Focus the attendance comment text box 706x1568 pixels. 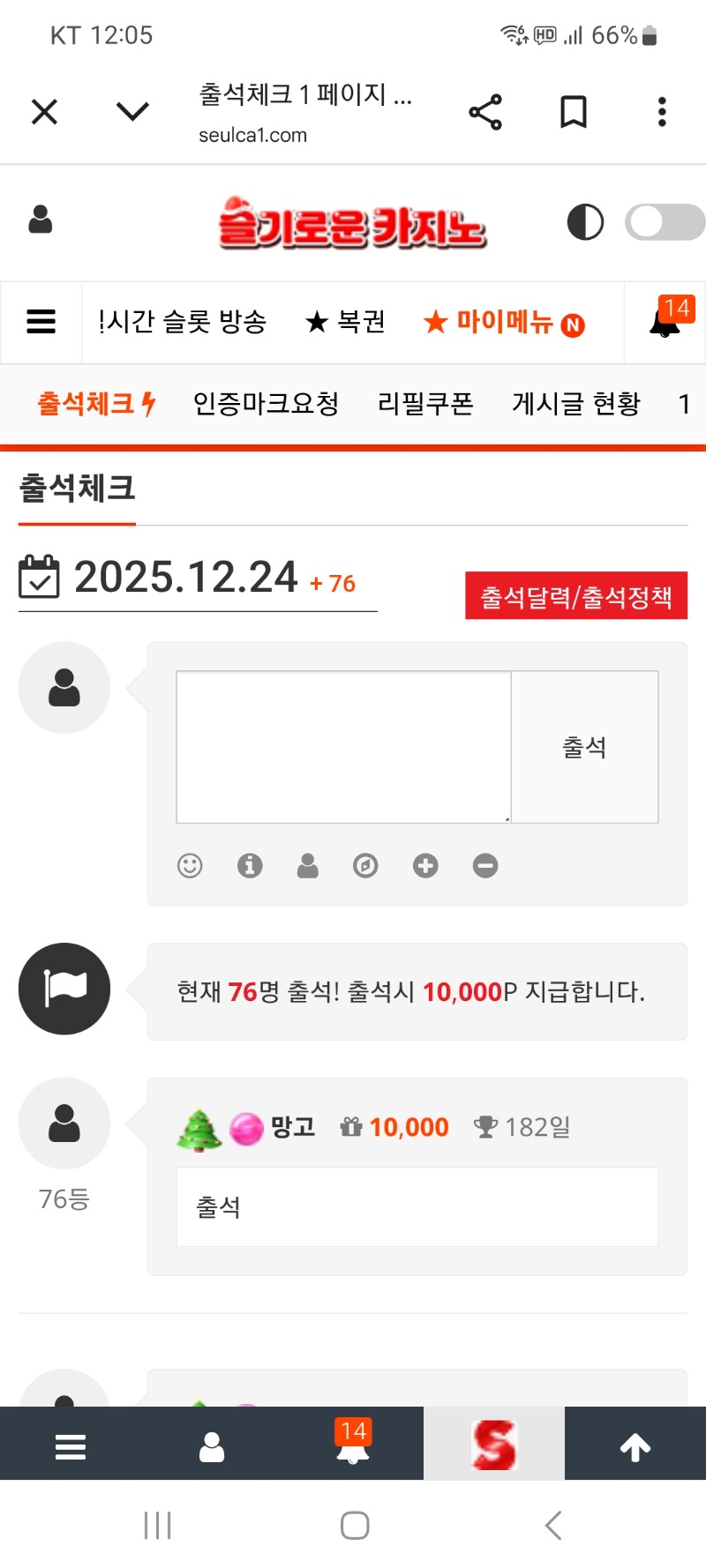[343, 747]
